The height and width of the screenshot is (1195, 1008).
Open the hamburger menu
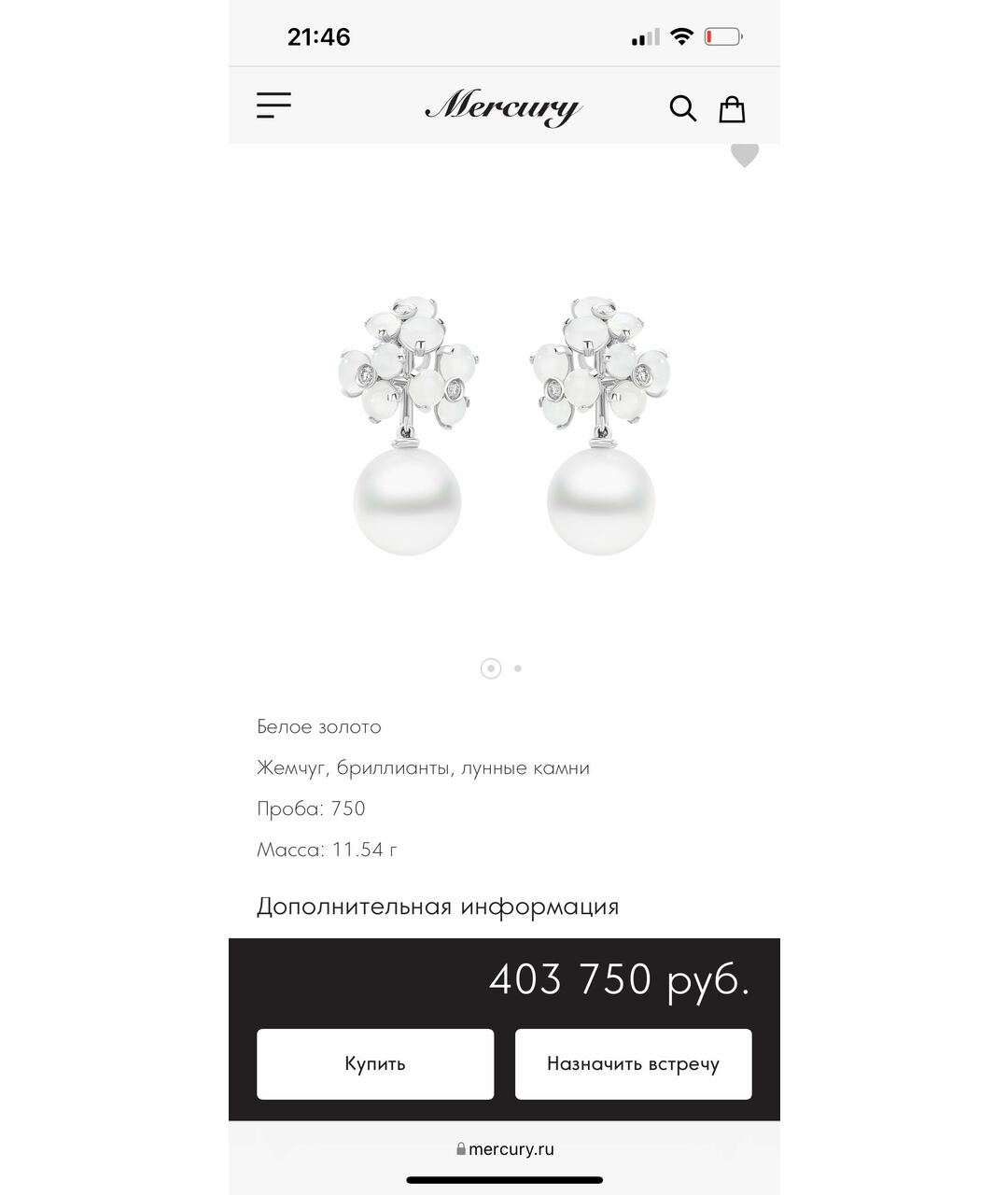(x=273, y=105)
